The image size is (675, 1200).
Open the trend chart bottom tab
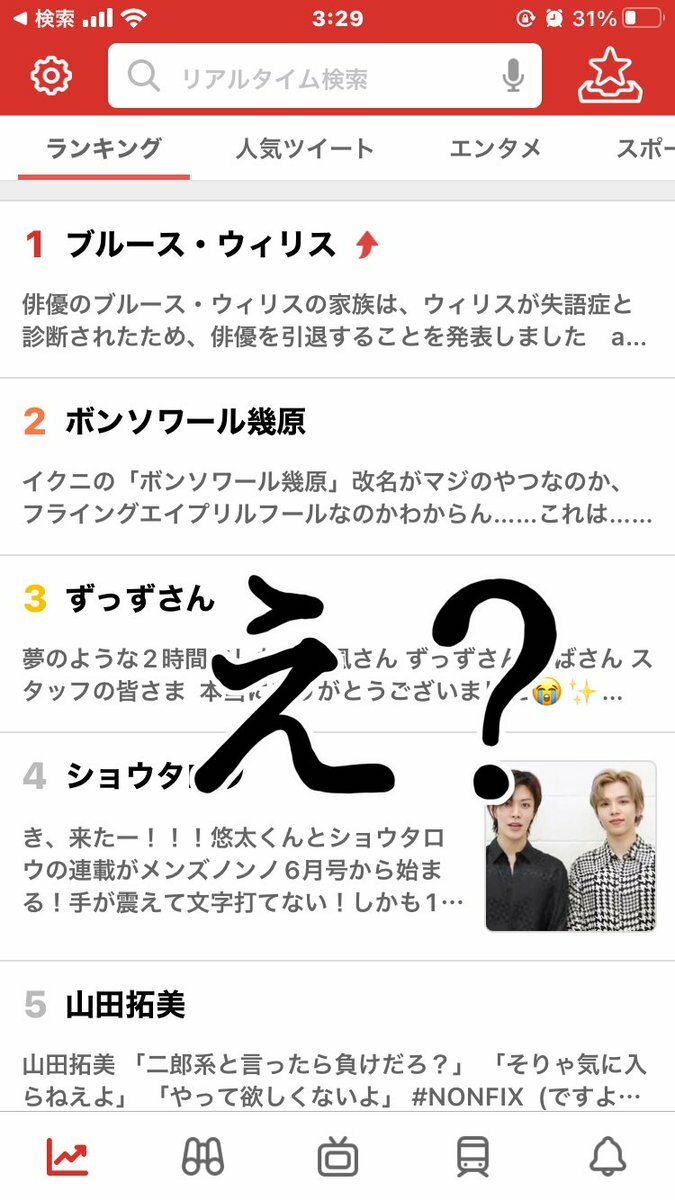point(67,1157)
